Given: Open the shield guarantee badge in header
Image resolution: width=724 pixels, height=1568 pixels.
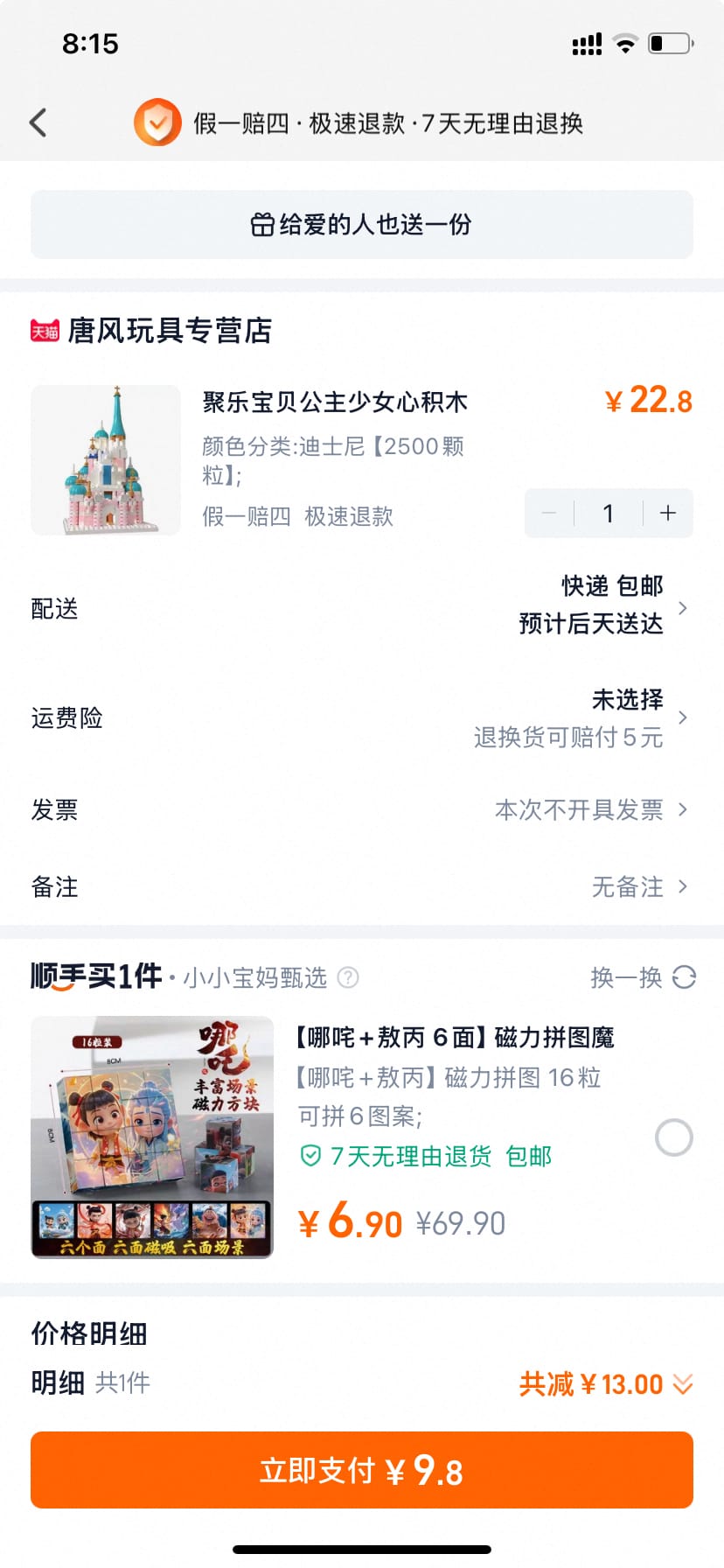Looking at the screenshot, I should click(156, 122).
